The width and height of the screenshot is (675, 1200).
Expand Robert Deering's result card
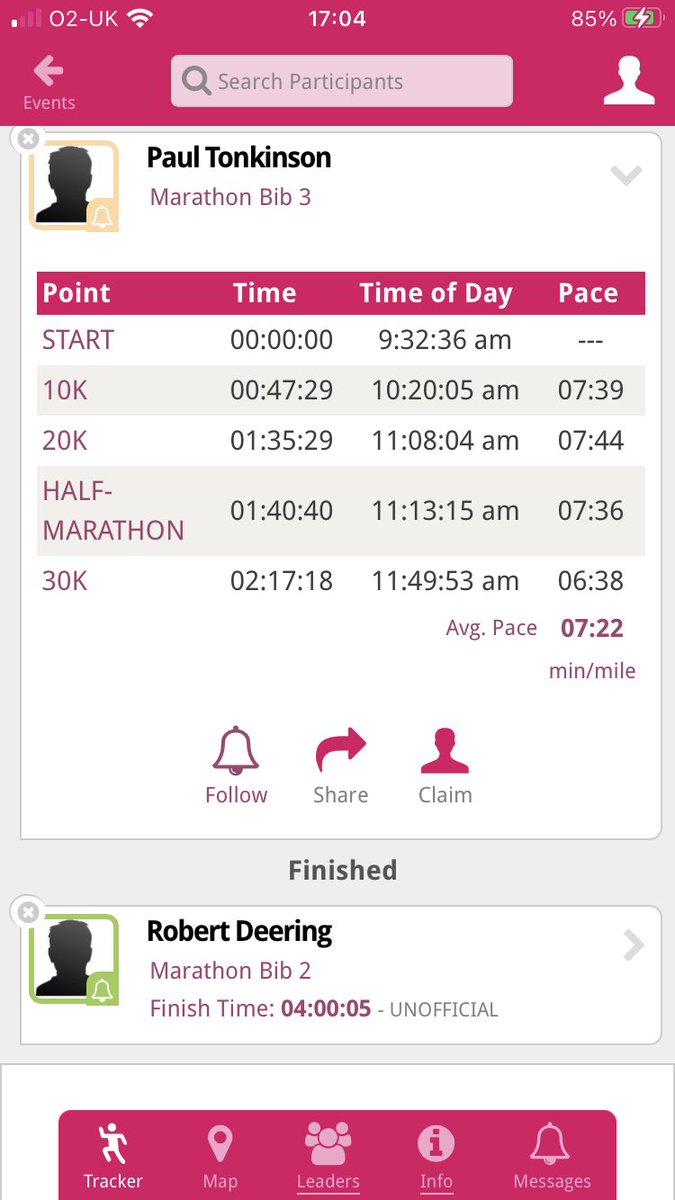pos(633,945)
